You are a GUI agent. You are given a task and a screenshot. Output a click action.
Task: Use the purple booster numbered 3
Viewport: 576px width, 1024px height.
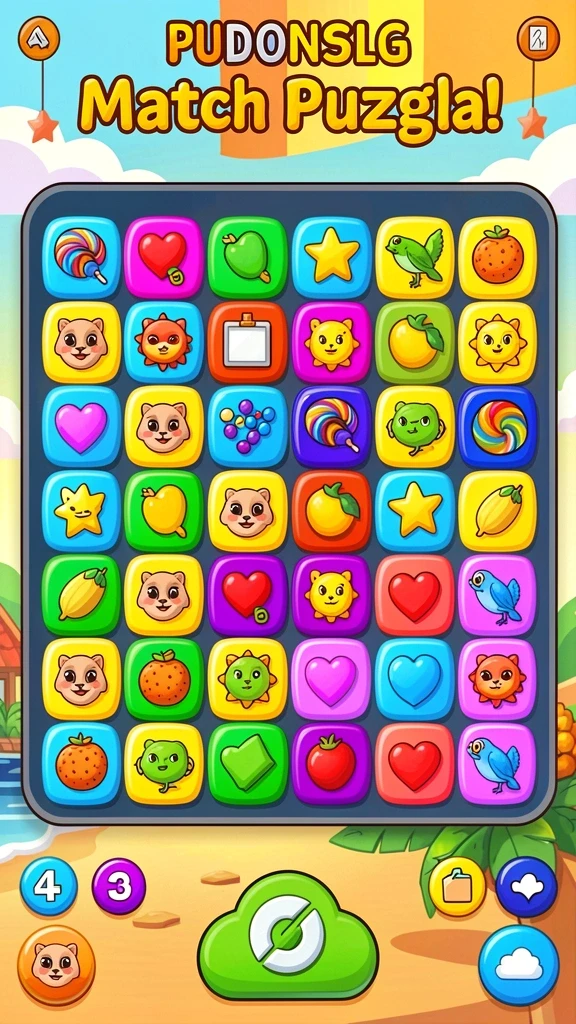tap(119, 886)
